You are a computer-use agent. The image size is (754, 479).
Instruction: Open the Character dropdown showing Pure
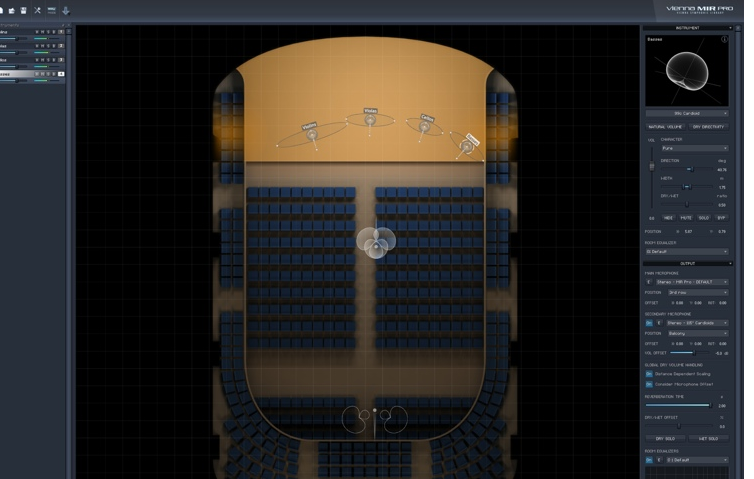[x=693, y=148]
